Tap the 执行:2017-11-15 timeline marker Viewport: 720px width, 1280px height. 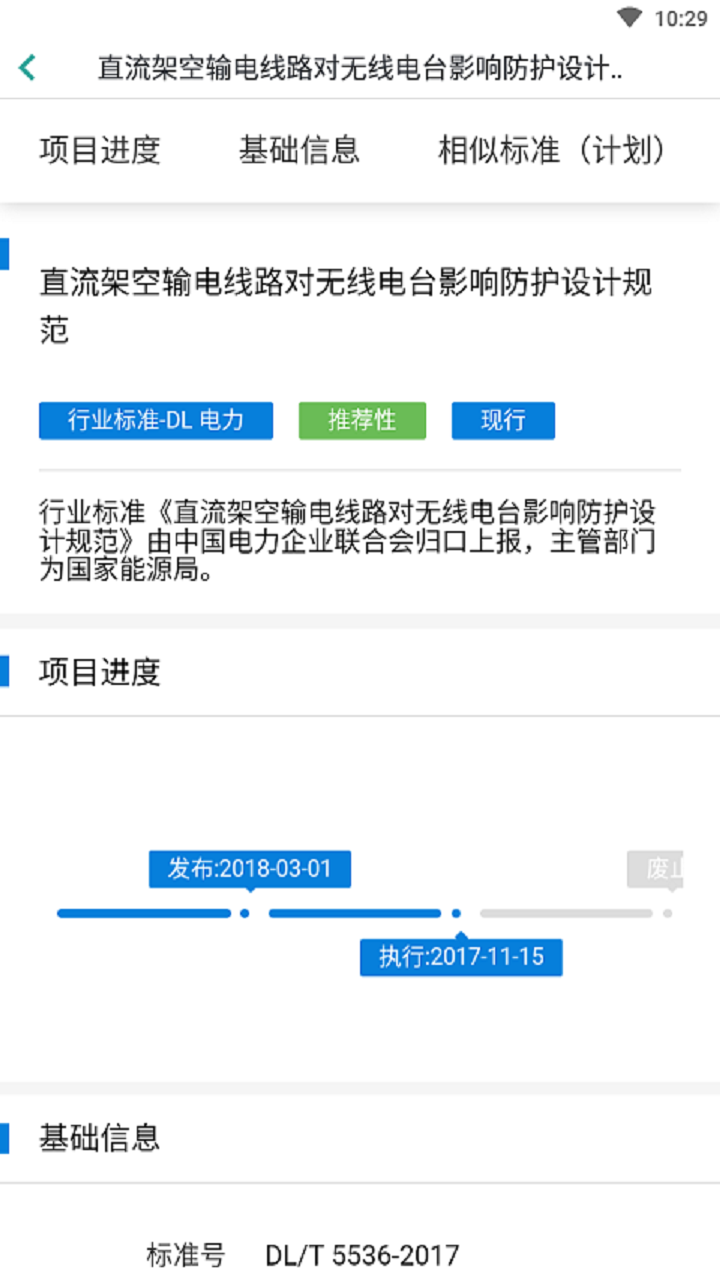pyautogui.click(x=461, y=956)
